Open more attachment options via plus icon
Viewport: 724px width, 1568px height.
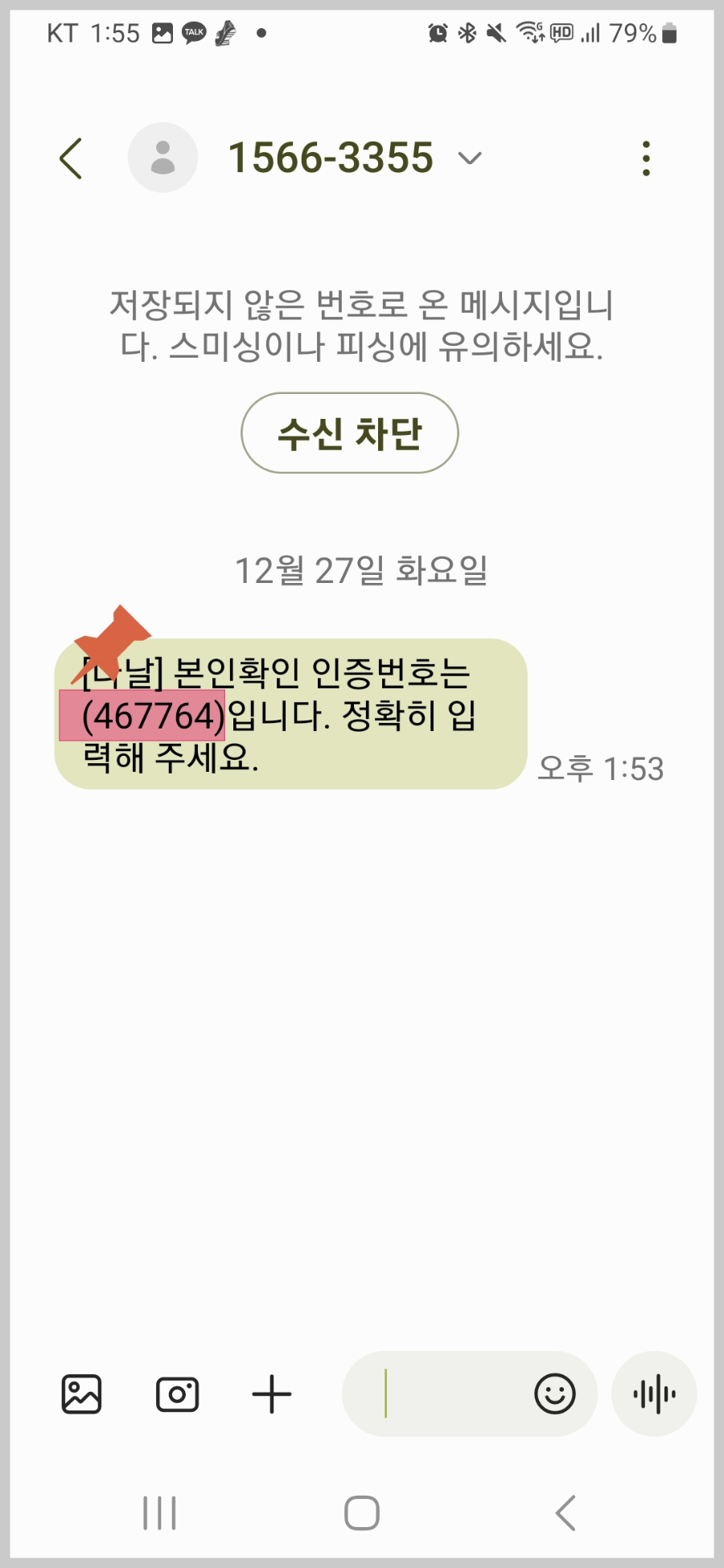click(272, 1395)
